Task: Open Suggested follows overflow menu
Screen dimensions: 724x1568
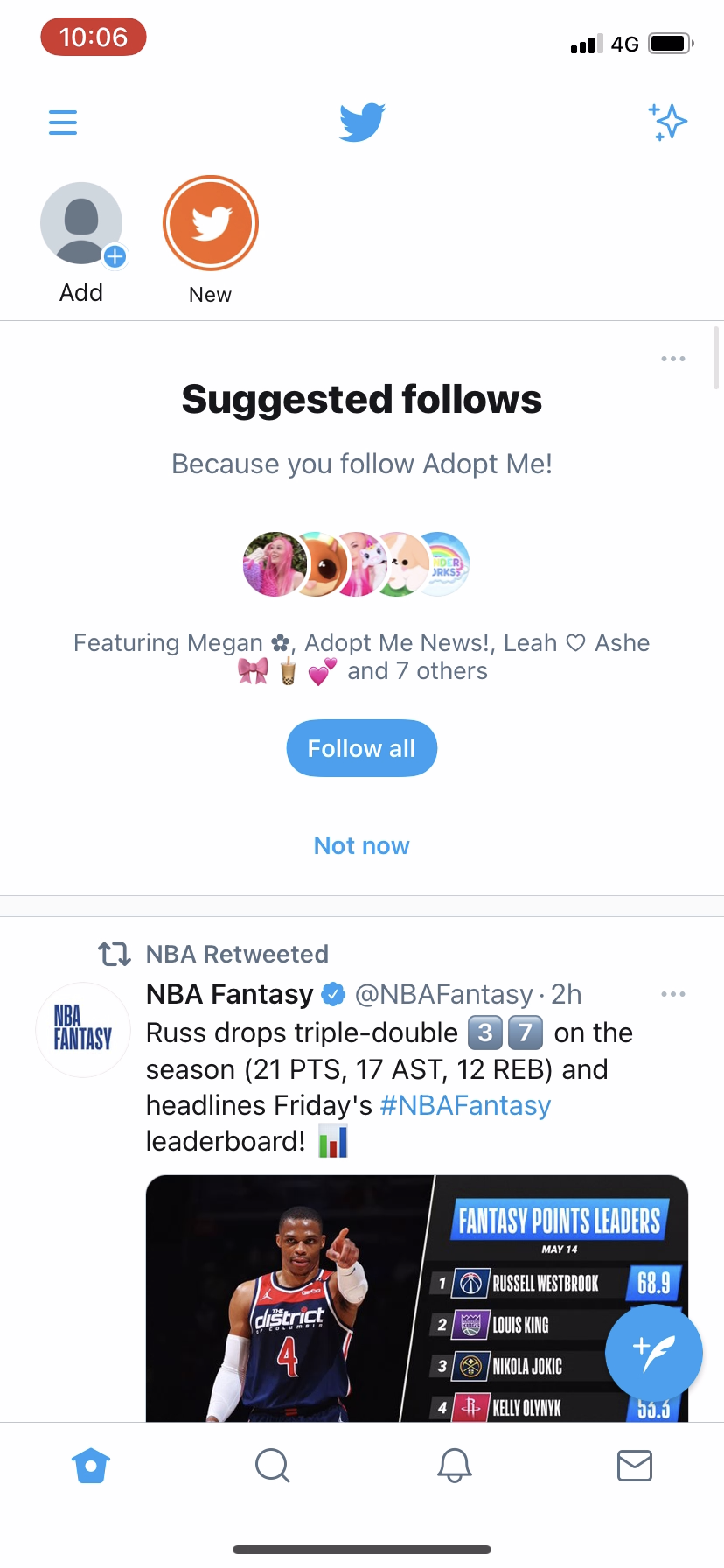Action: (x=672, y=358)
